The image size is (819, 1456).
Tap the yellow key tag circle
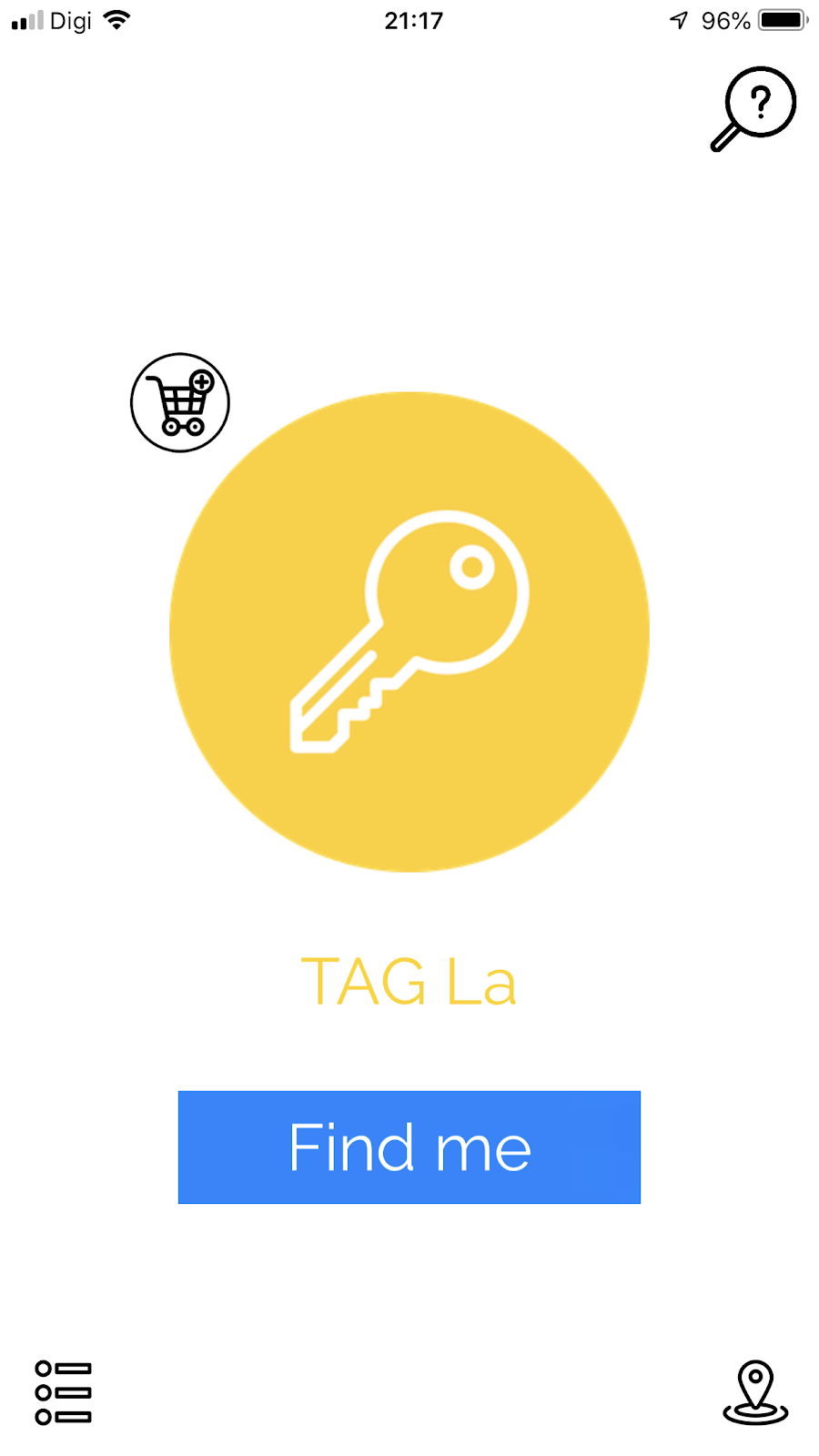[x=409, y=632]
